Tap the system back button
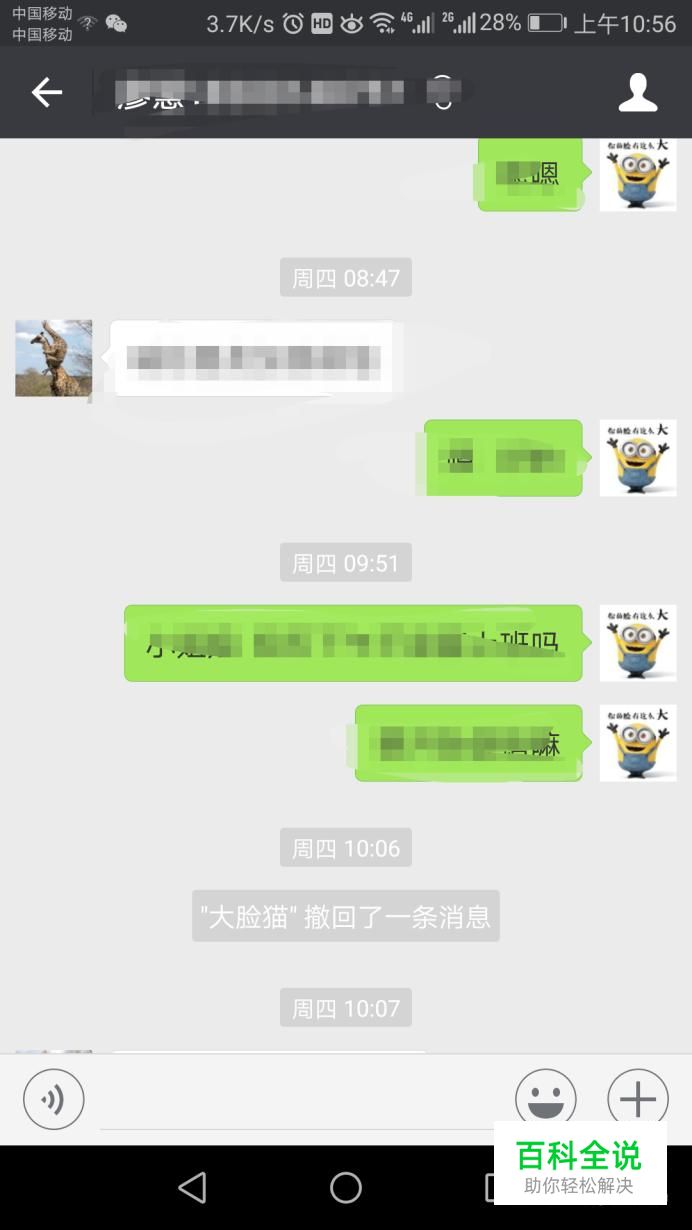 191,1187
